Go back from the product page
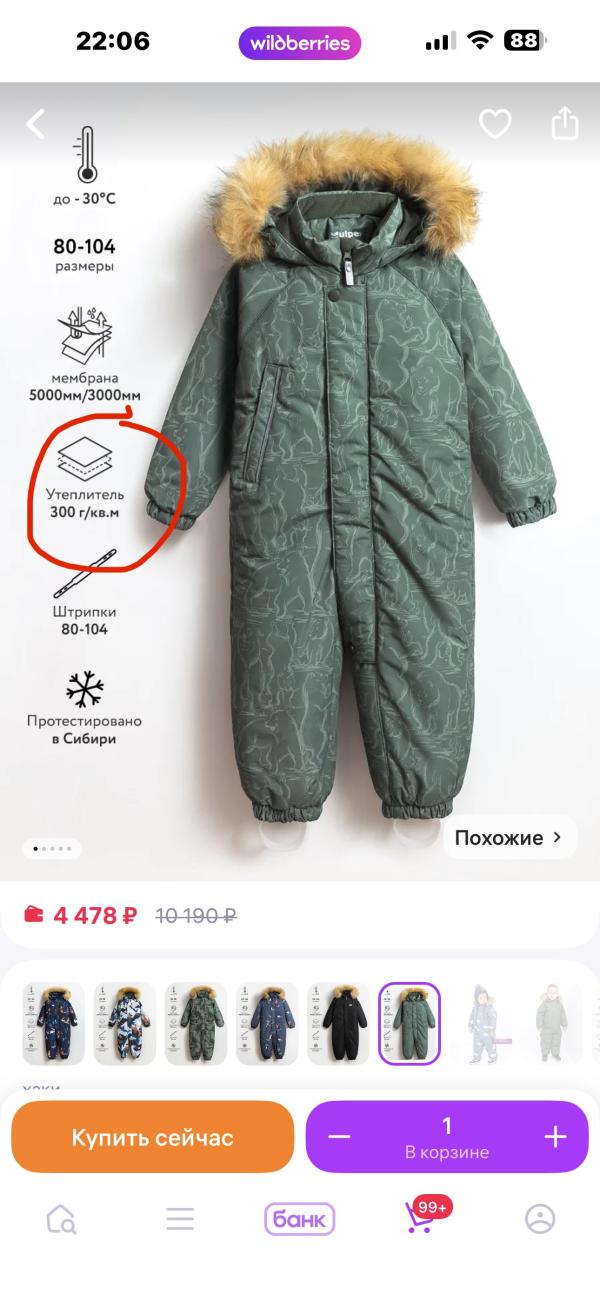600x1300 pixels. point(36,124)
